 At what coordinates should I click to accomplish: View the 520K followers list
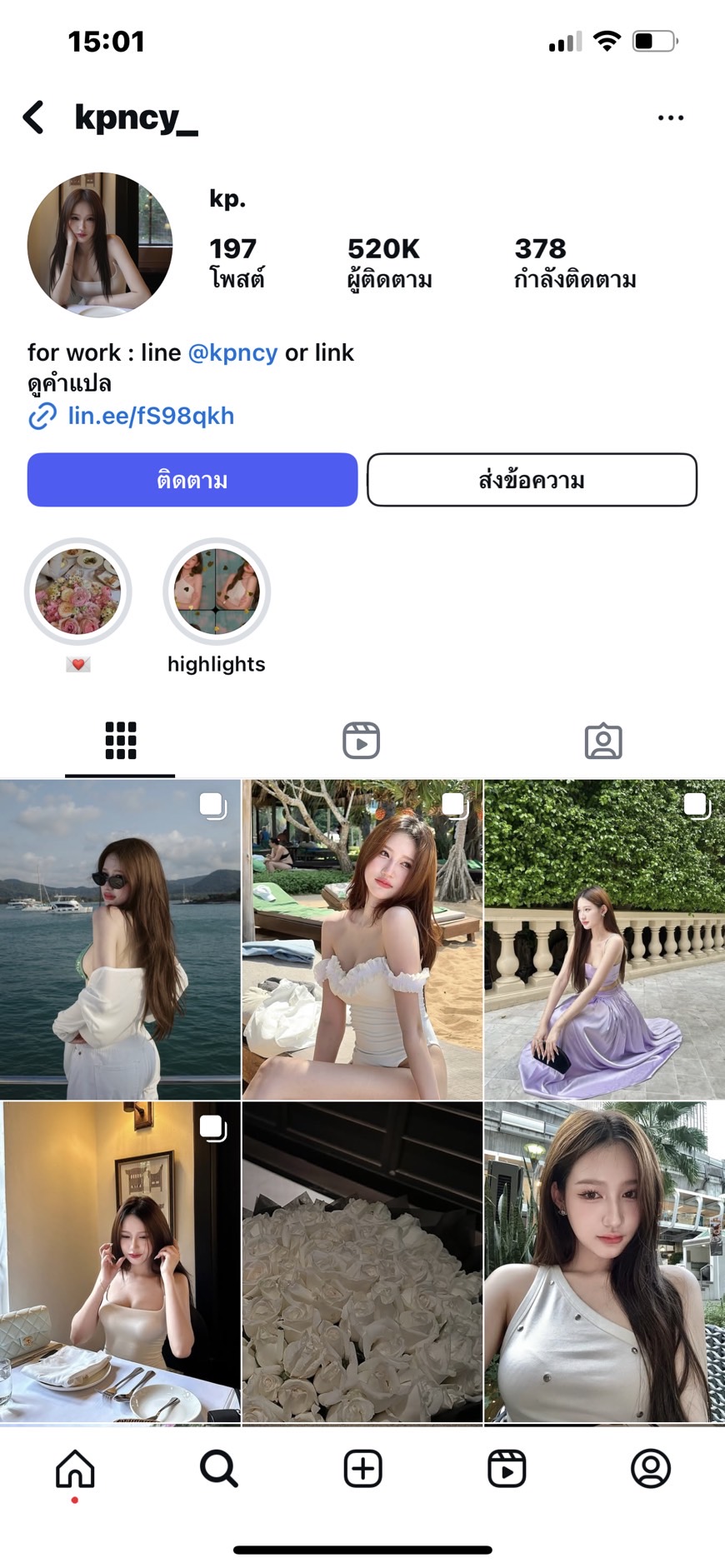[x=389, y=262]
